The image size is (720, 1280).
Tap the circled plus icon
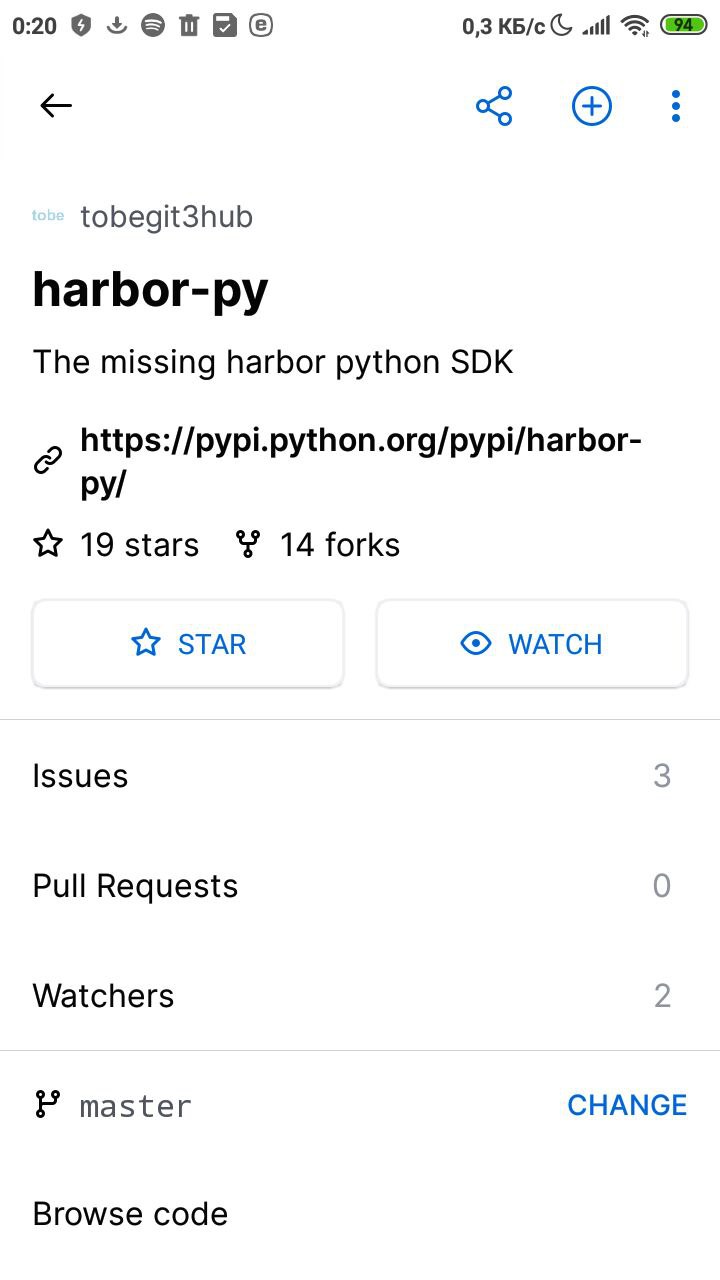click(x=591, y=106)
